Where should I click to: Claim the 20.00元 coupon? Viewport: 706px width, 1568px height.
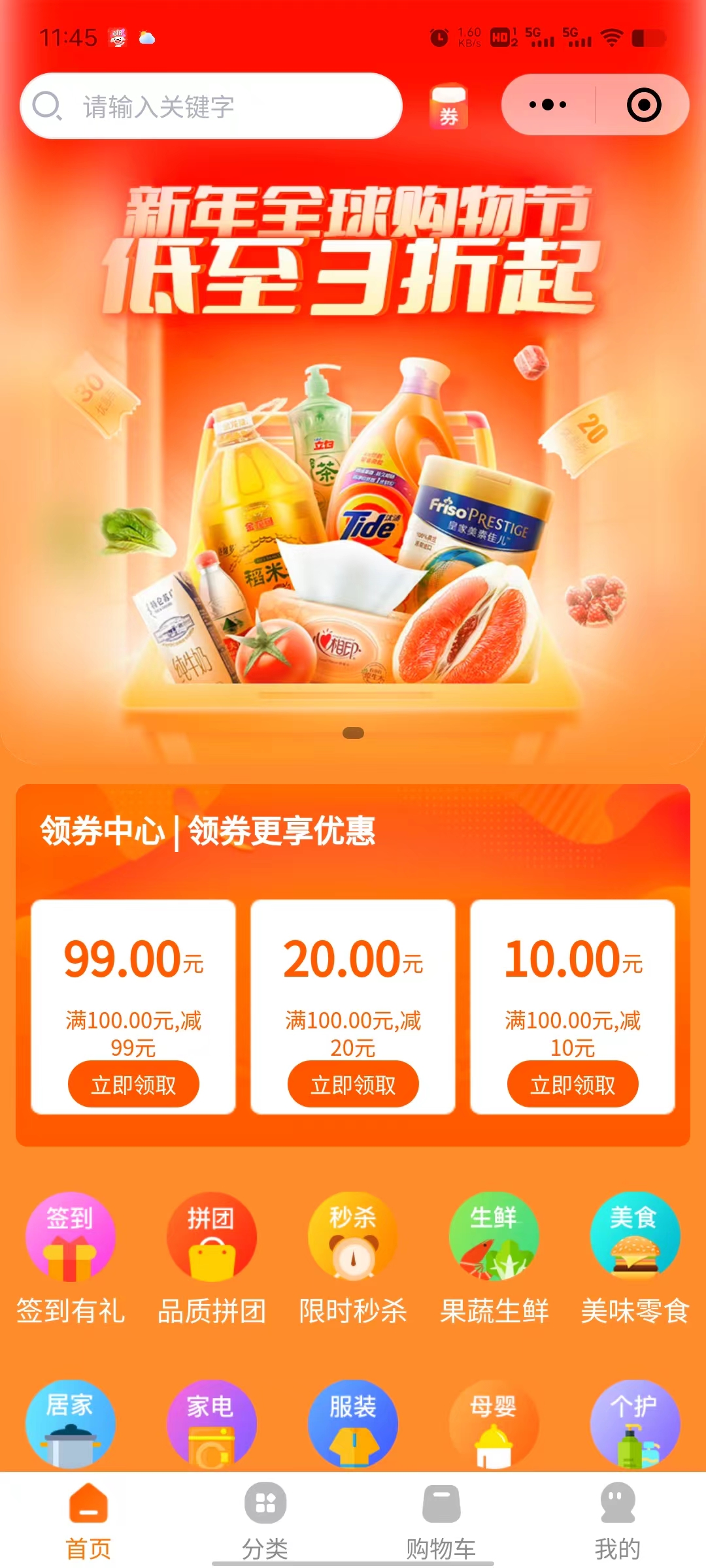point(353,1085)
